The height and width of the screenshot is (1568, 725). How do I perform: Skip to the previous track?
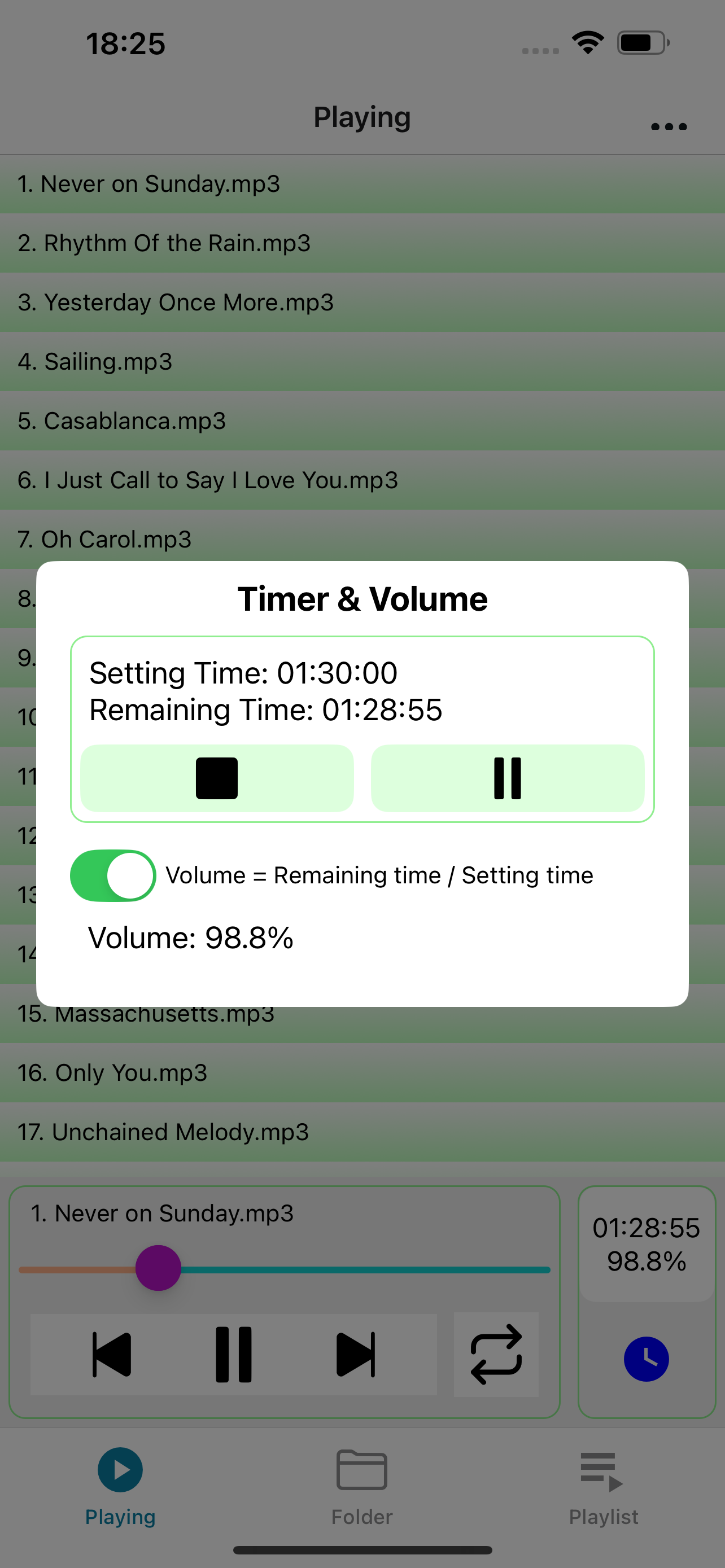coord(112,1355)
